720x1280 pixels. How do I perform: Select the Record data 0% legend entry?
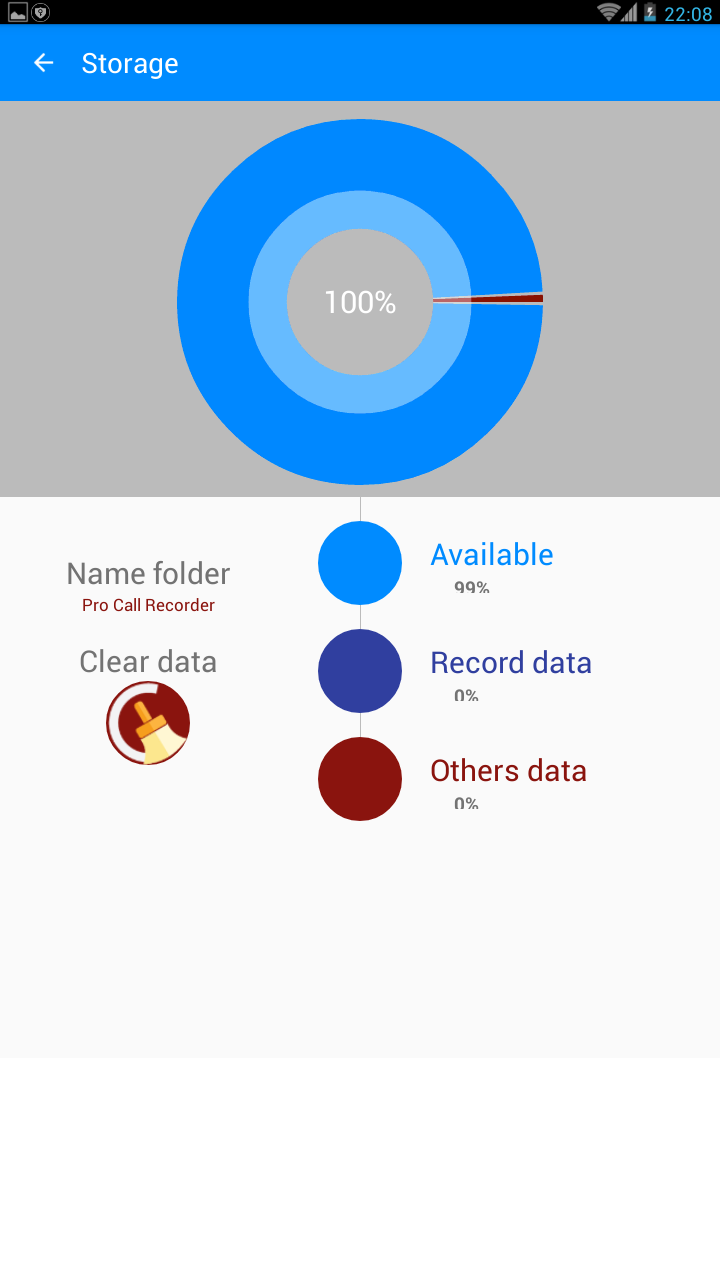pos(510,668)
